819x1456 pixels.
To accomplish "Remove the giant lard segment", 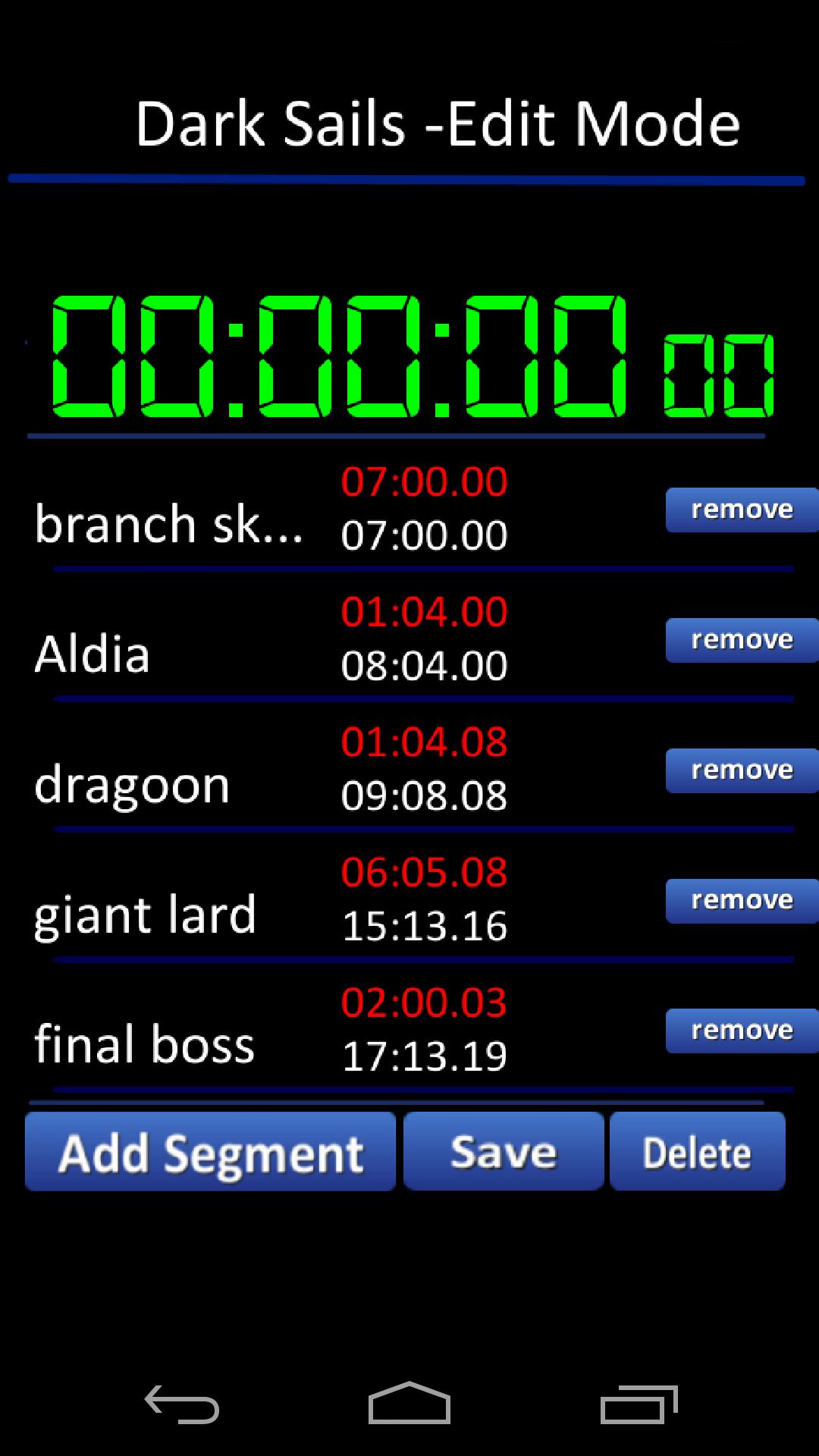I will point(741,901).
